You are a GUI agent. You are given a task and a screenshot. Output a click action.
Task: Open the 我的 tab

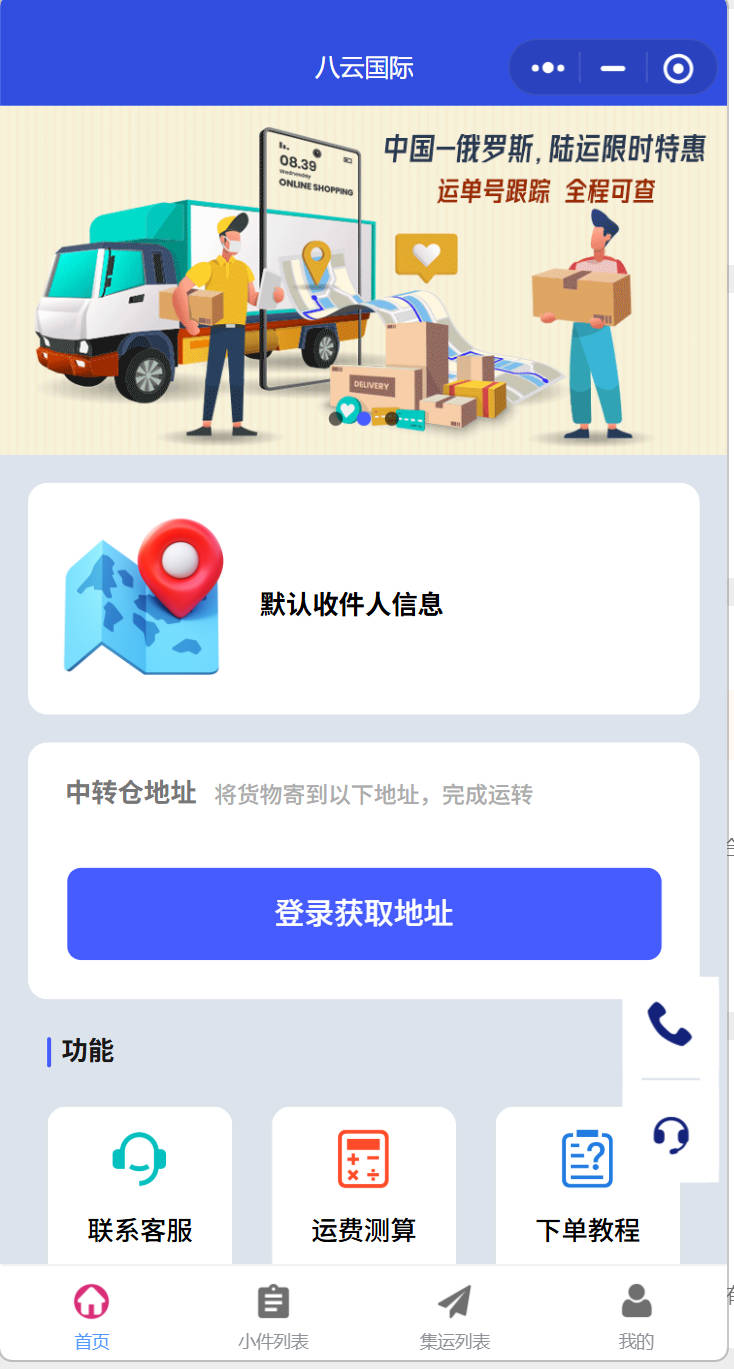tap(636, 1315)
